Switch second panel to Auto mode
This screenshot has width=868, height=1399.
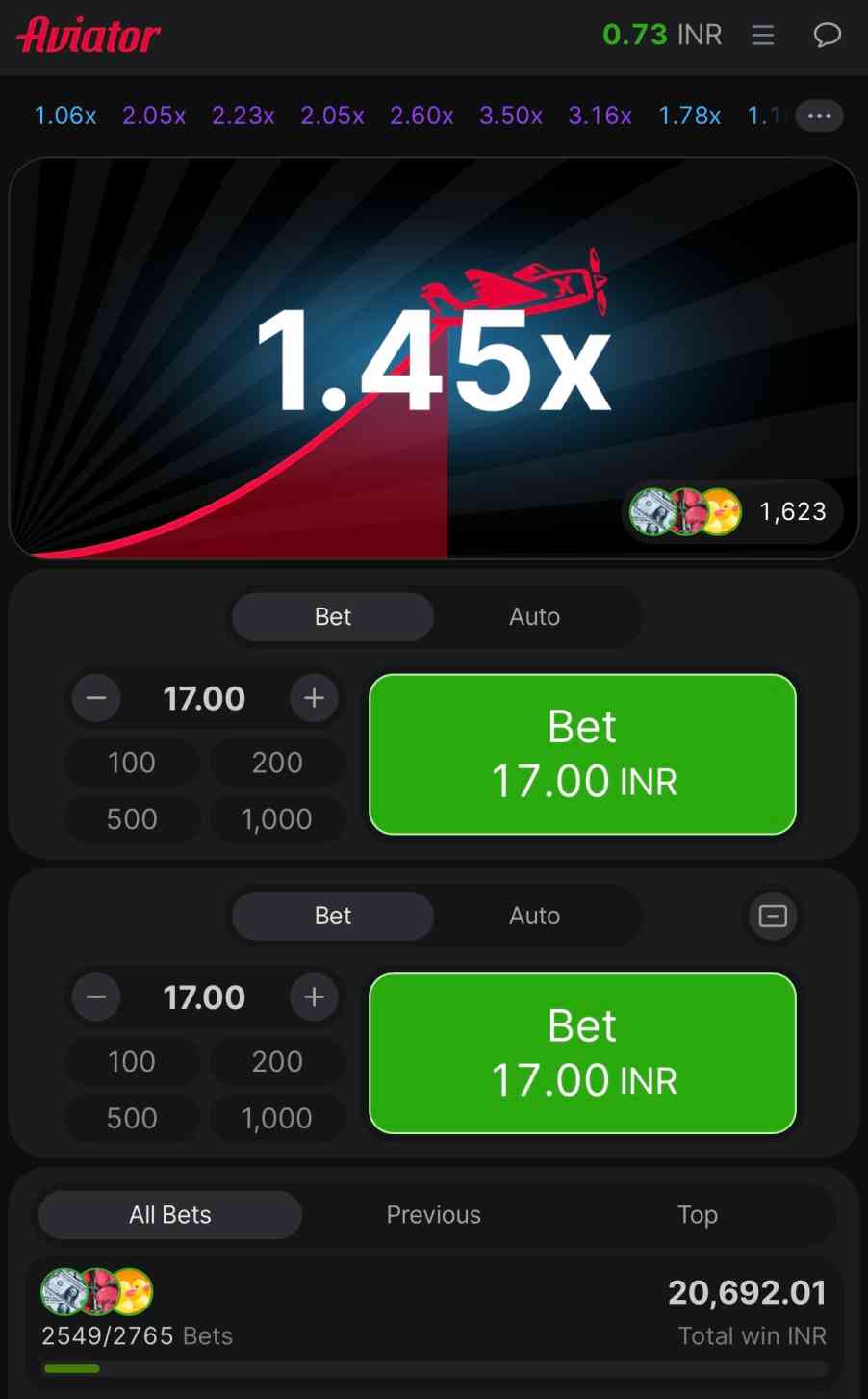tap(535, 916)
